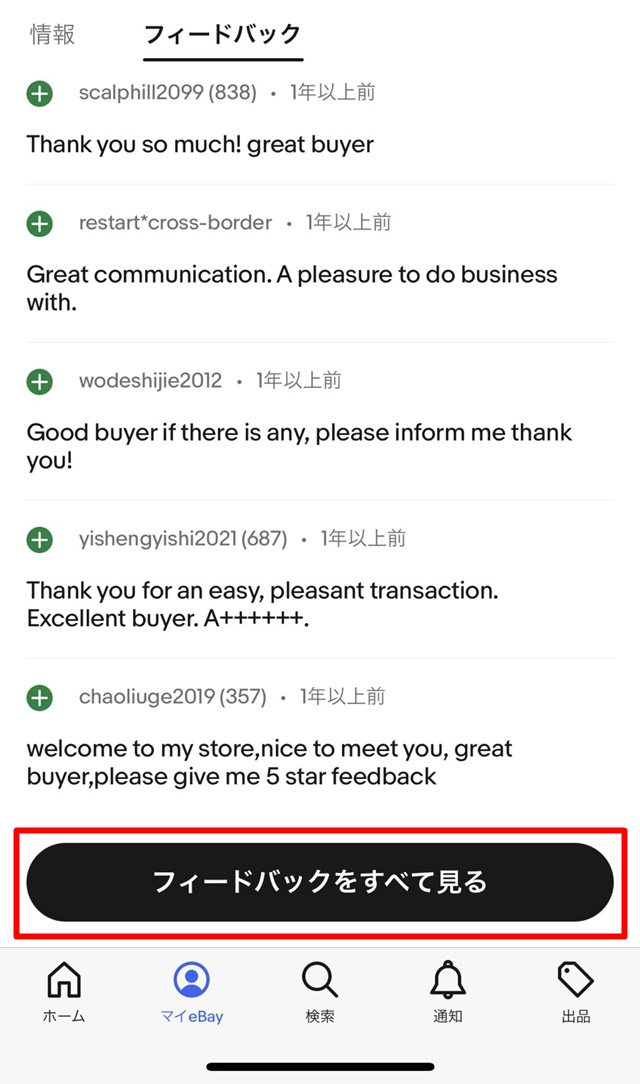
Task: View yishengyishi2021's profile
Action: coord(182,539)
